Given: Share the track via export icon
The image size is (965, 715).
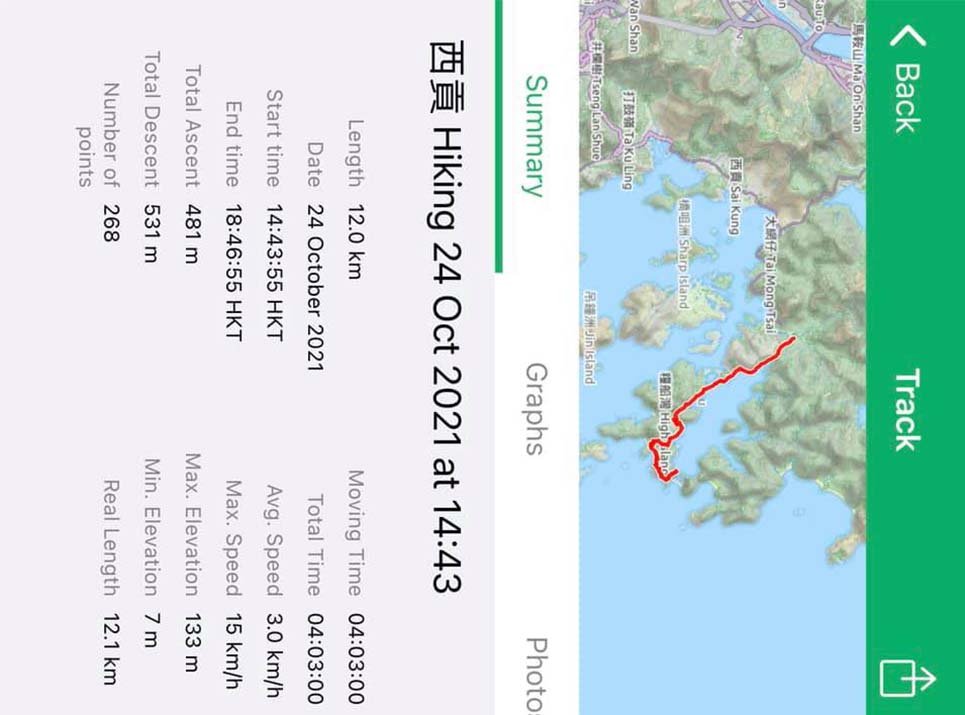Looking at the screenshot, I should 906,677.
